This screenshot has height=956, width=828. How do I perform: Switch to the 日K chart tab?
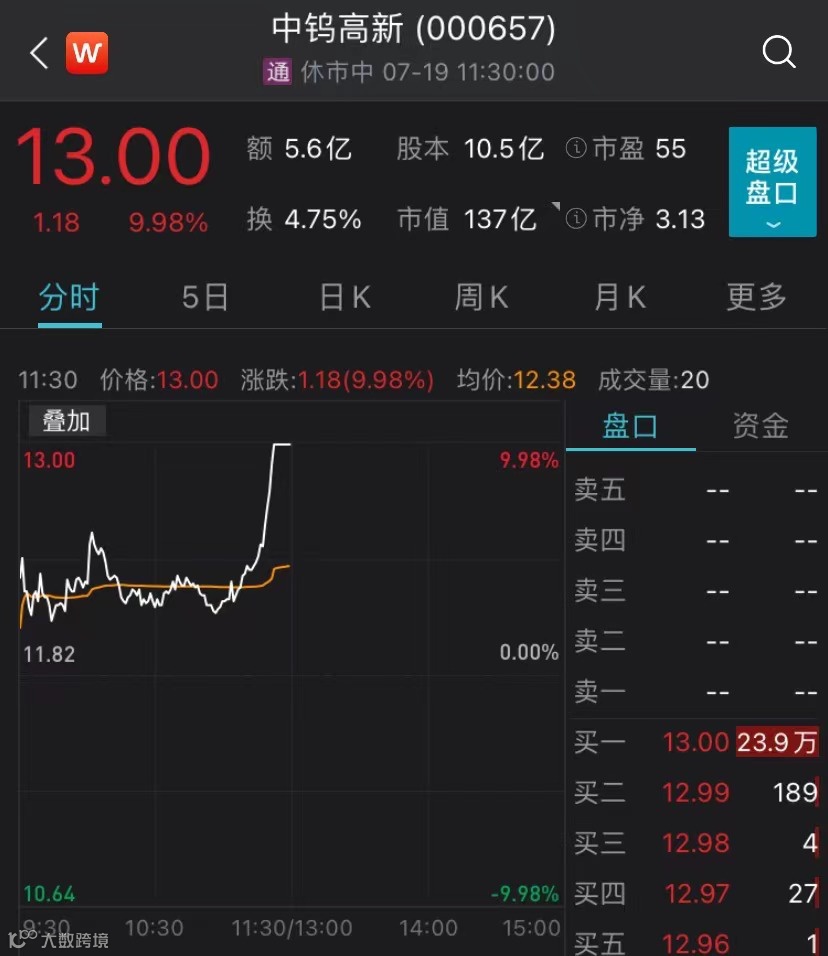[x=345, y=297]
